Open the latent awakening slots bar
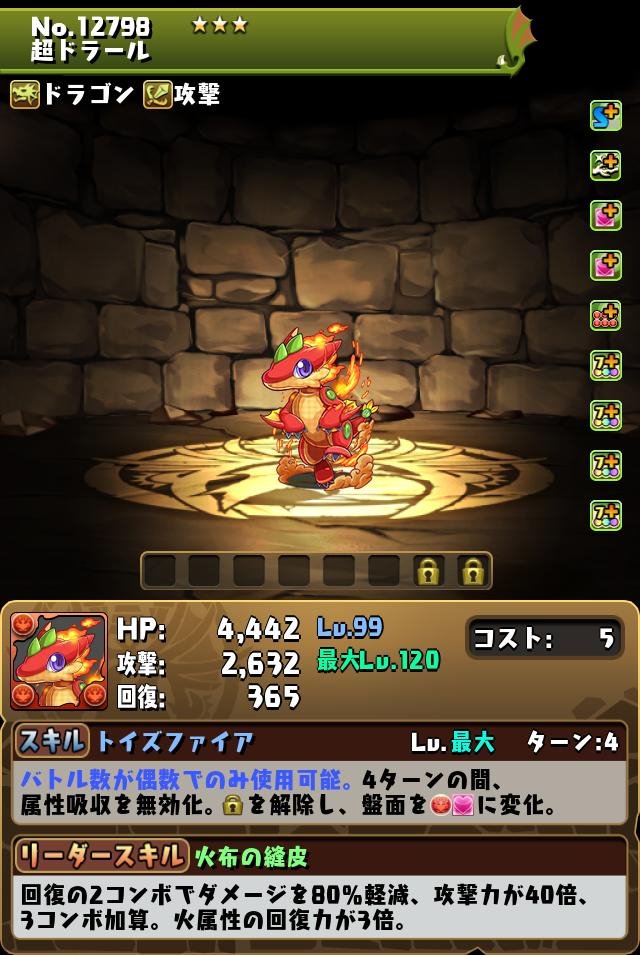 [316, 571]
